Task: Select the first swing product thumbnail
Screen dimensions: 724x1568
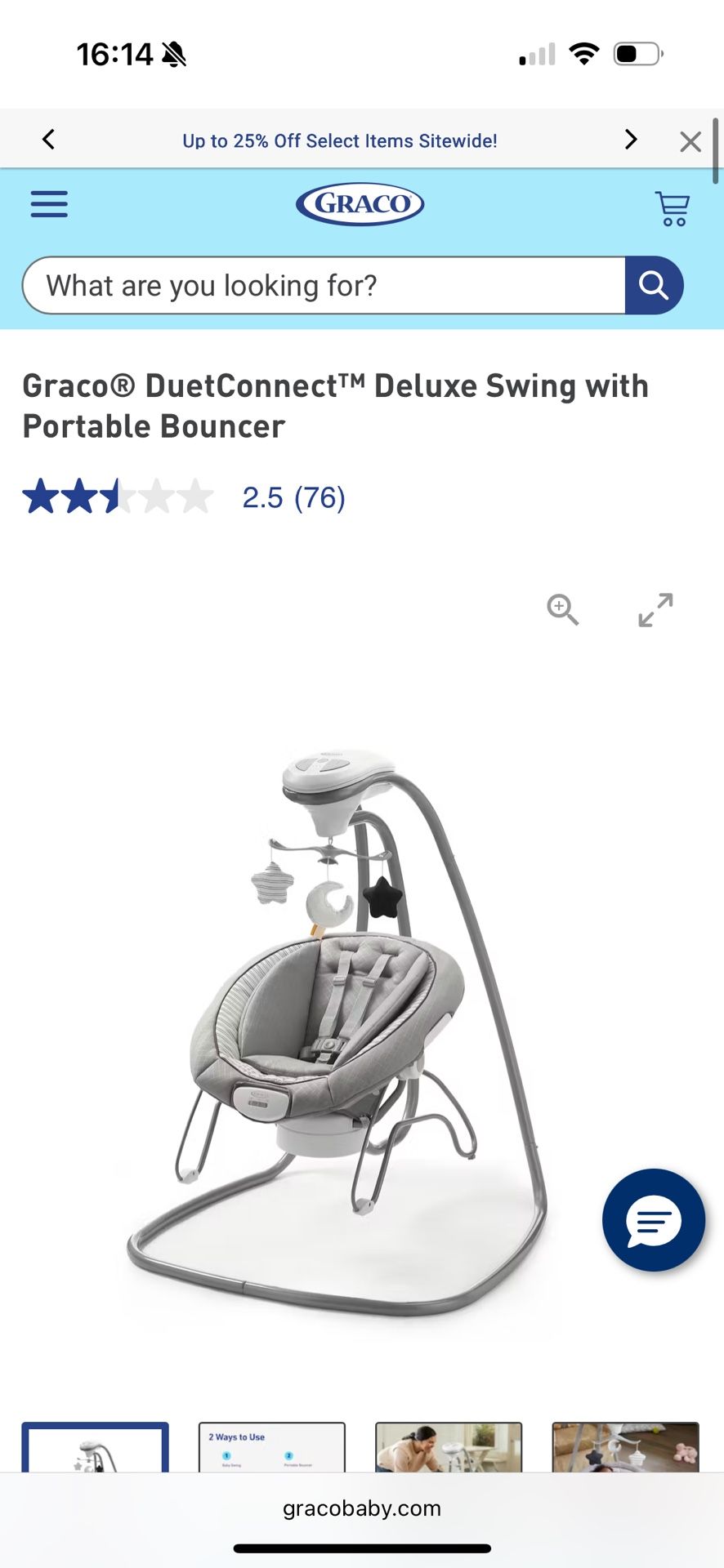Action: [x=95, y=1449]
